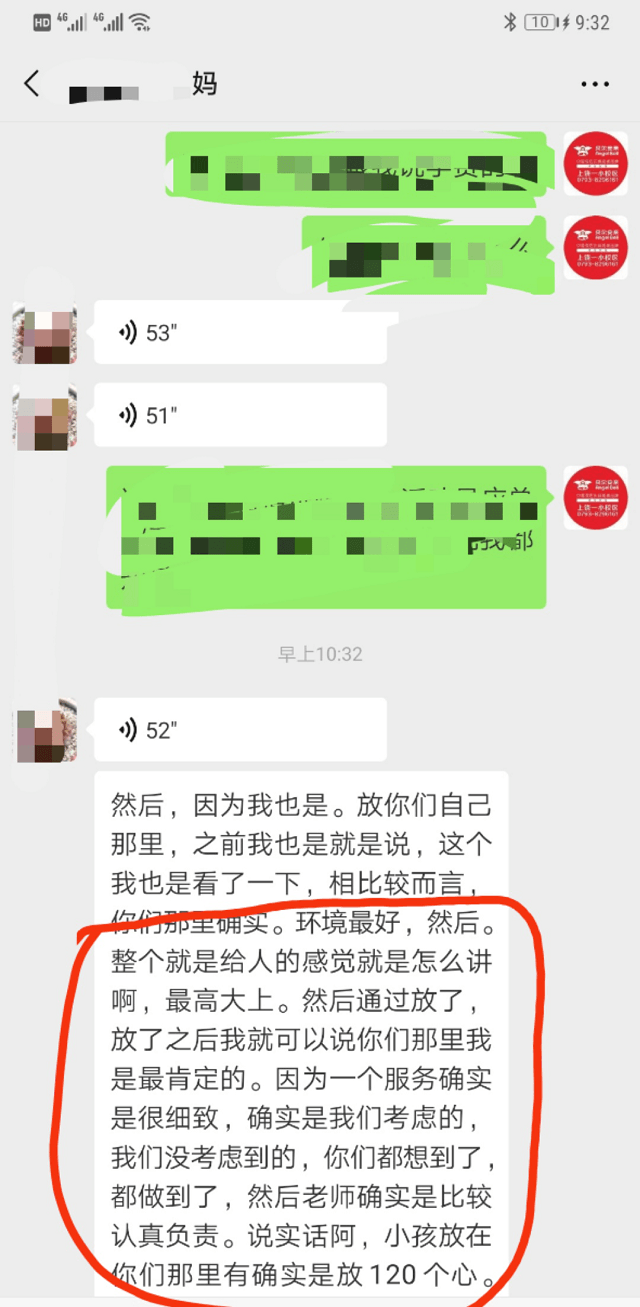Go back from this chat
Screen dimensions: 640x1307
click(x=32, y=84)
